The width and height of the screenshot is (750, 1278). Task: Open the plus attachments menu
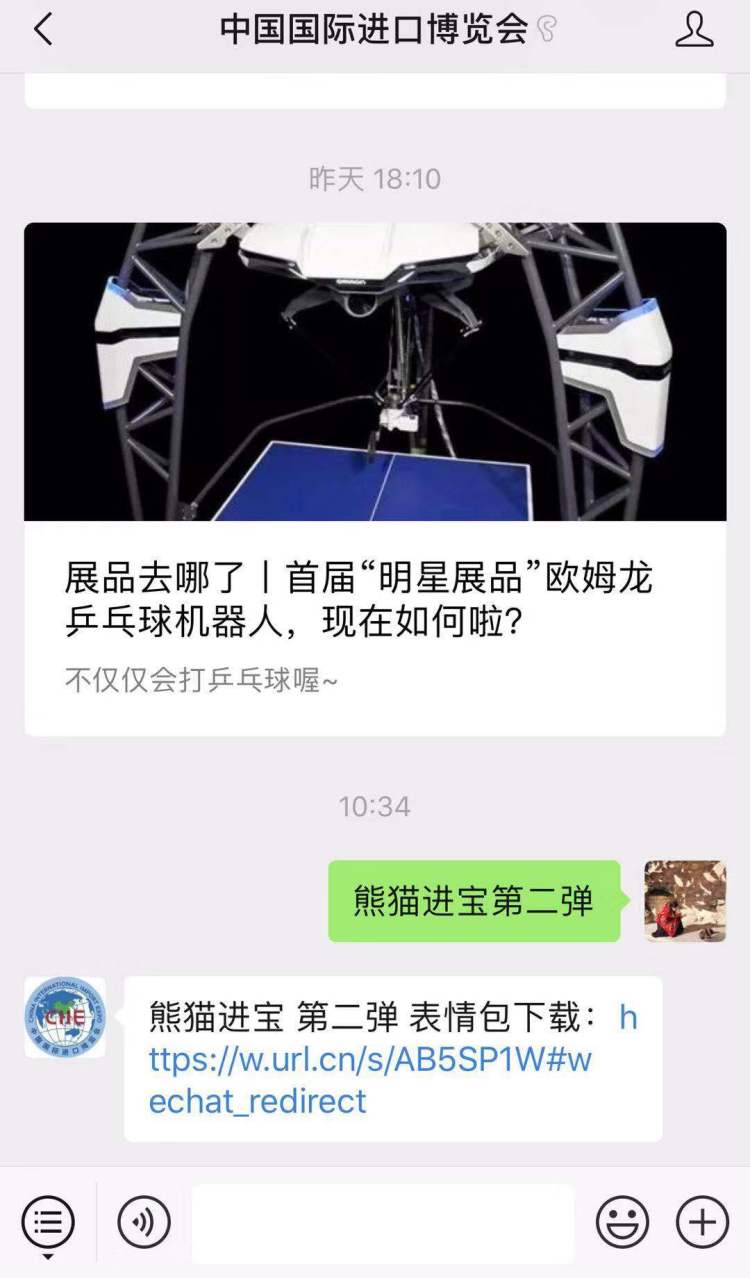702,1222
